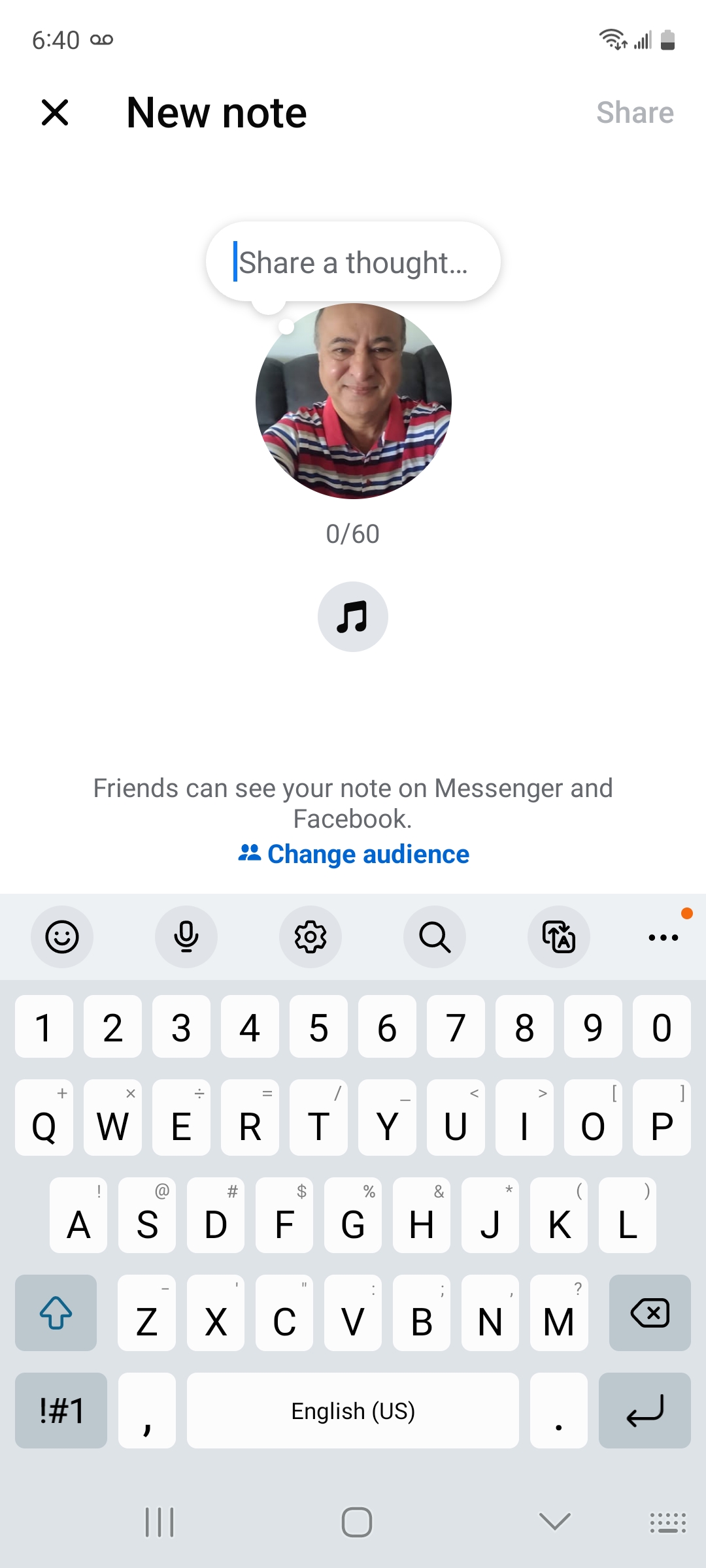The image size is (706, 1568).
Task: Open the keyboard emoji picker
Action: coord(62,937)
